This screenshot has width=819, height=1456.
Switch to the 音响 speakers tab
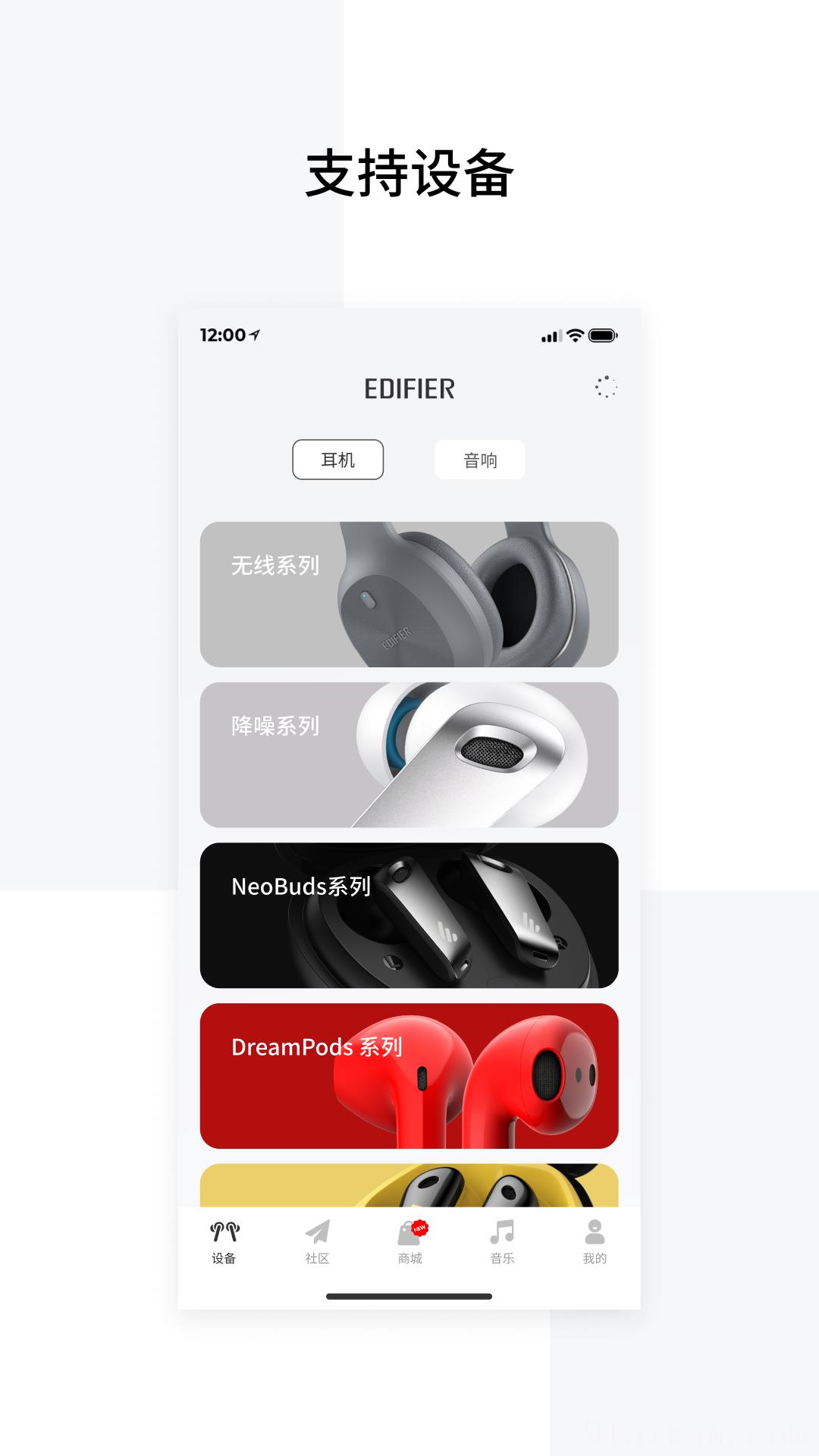479,460
